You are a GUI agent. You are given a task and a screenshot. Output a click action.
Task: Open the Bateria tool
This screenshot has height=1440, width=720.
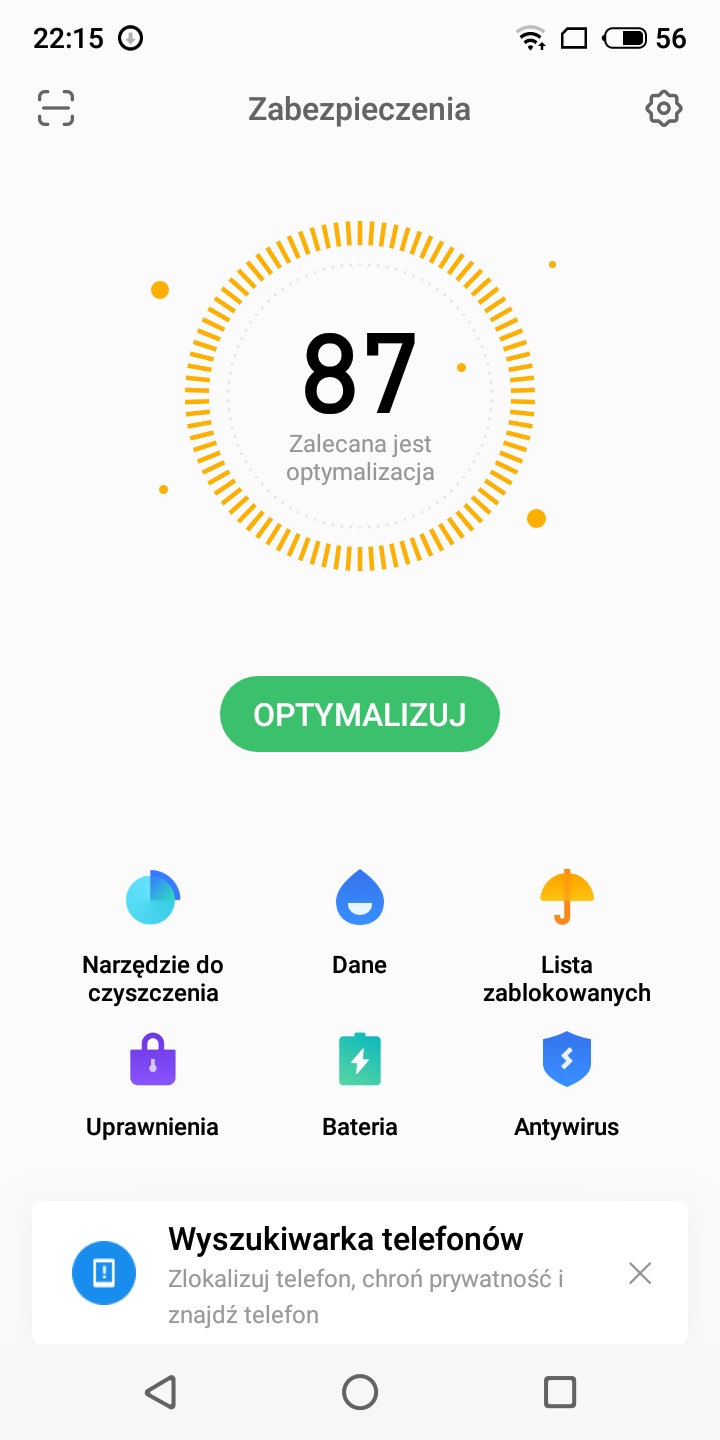[360, 1085]
